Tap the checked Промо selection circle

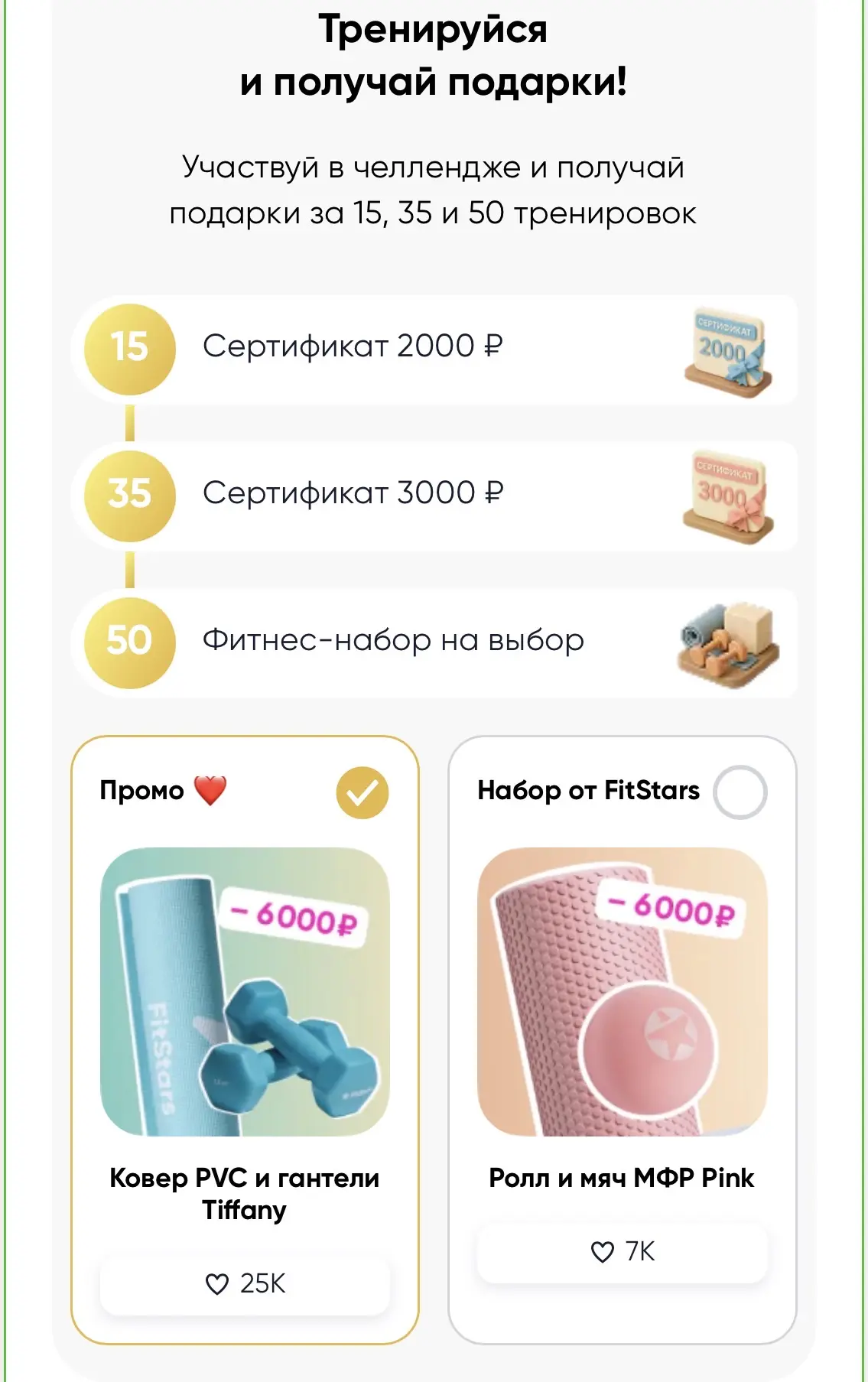point(362,792)
